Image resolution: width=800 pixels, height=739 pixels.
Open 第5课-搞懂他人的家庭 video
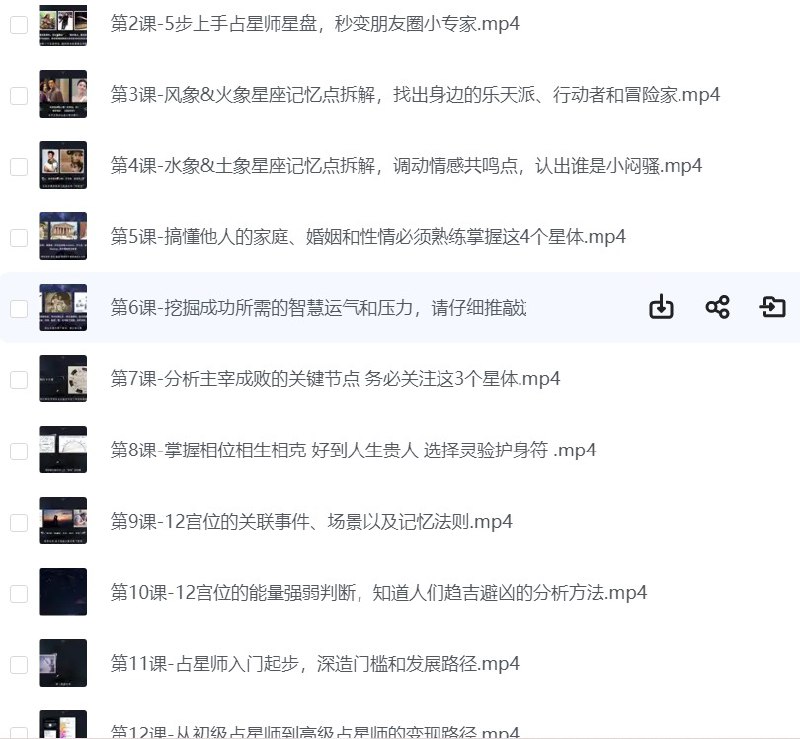(x=368, y=237)
